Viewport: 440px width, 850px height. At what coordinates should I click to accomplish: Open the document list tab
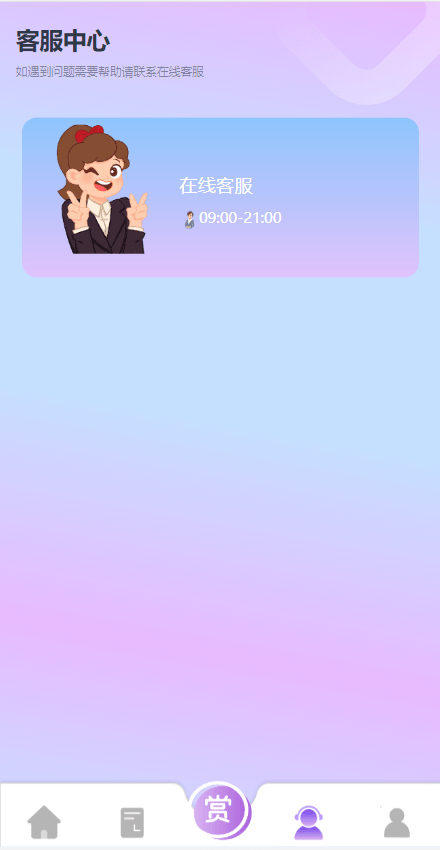pyautogui.click(x=132, y=823)
